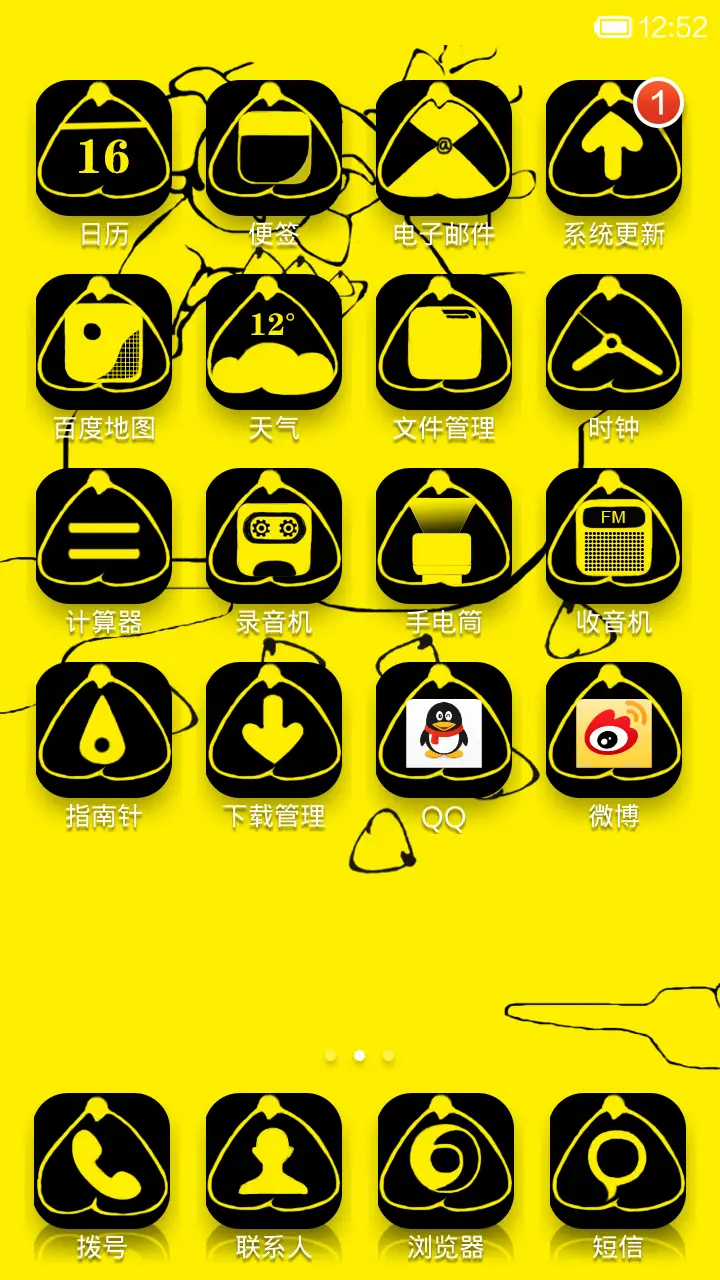Check the 天气 weather app
This screenshot has height=1280, width=720.
pos(274,342)
